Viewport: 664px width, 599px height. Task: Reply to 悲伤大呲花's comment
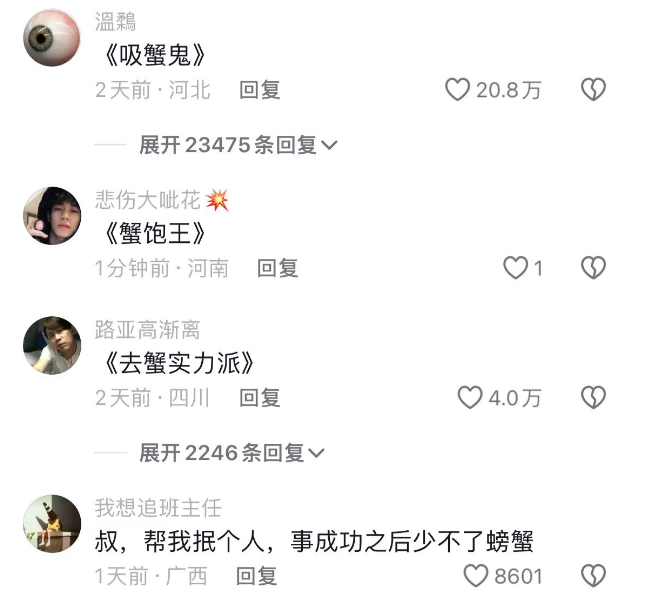(278, 268)
